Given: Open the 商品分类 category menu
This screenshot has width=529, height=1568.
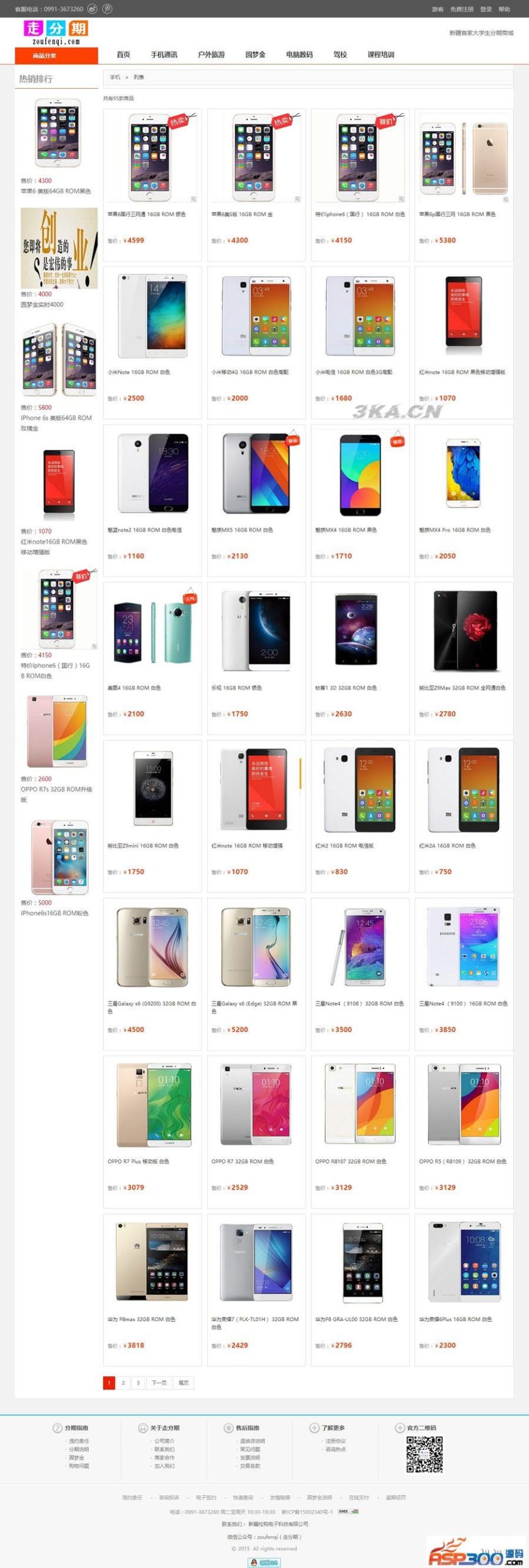Looking at the screenshot, I should [56, 56].
